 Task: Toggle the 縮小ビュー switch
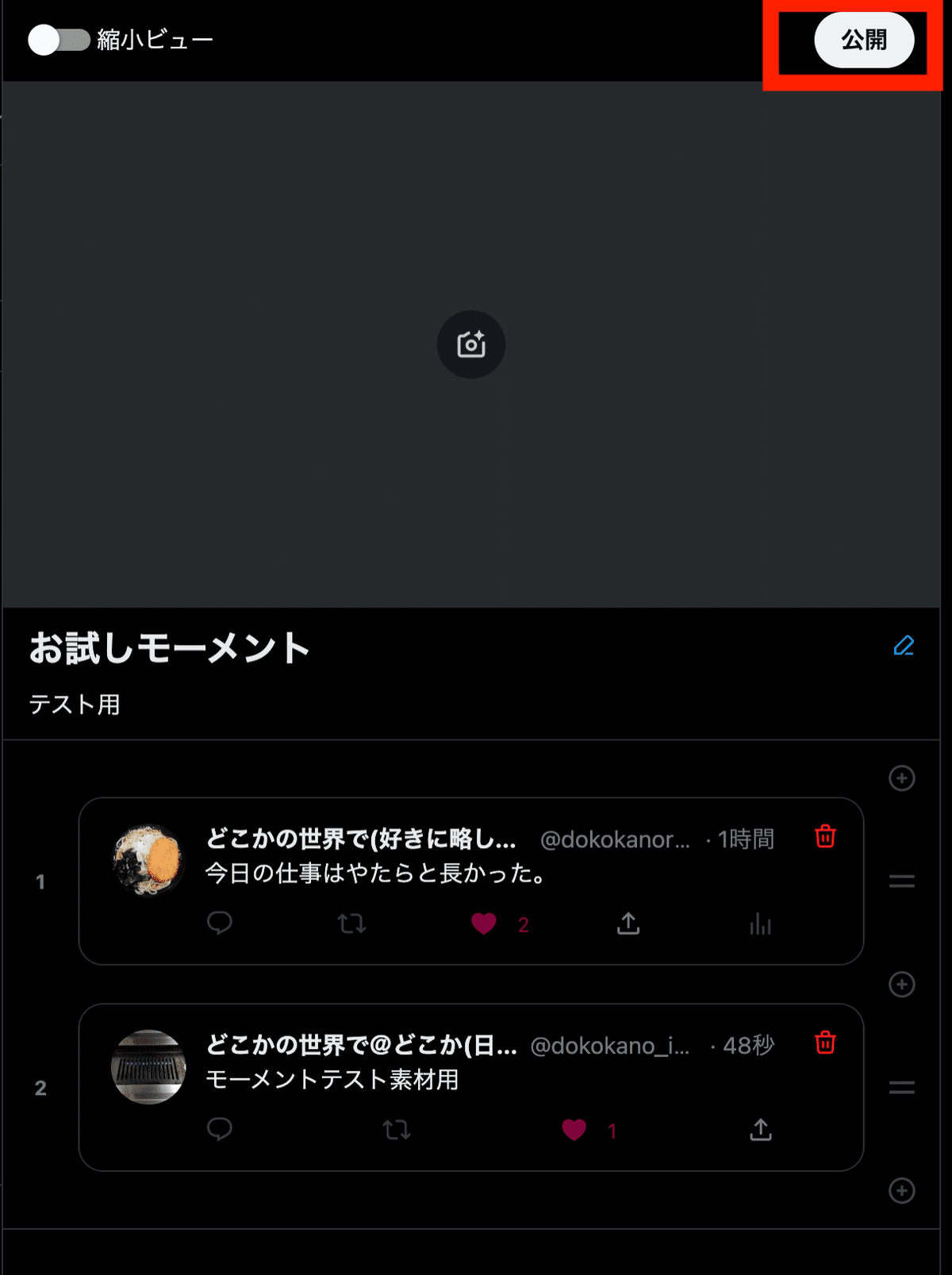(59, 40)
